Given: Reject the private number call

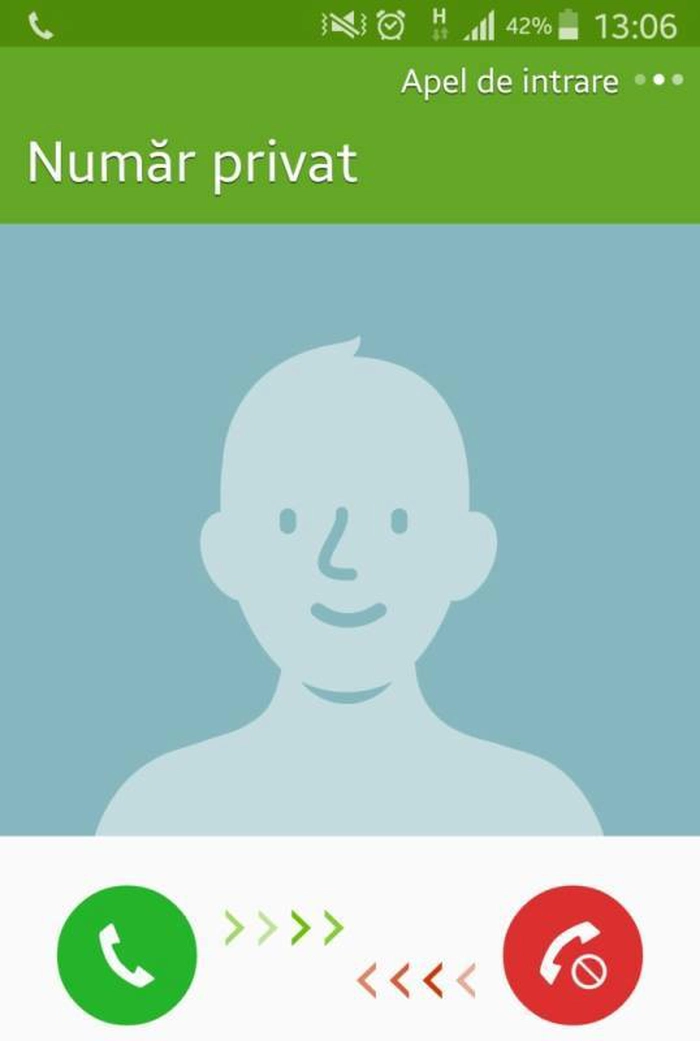Looking at the screenshot, I should 572,954.
